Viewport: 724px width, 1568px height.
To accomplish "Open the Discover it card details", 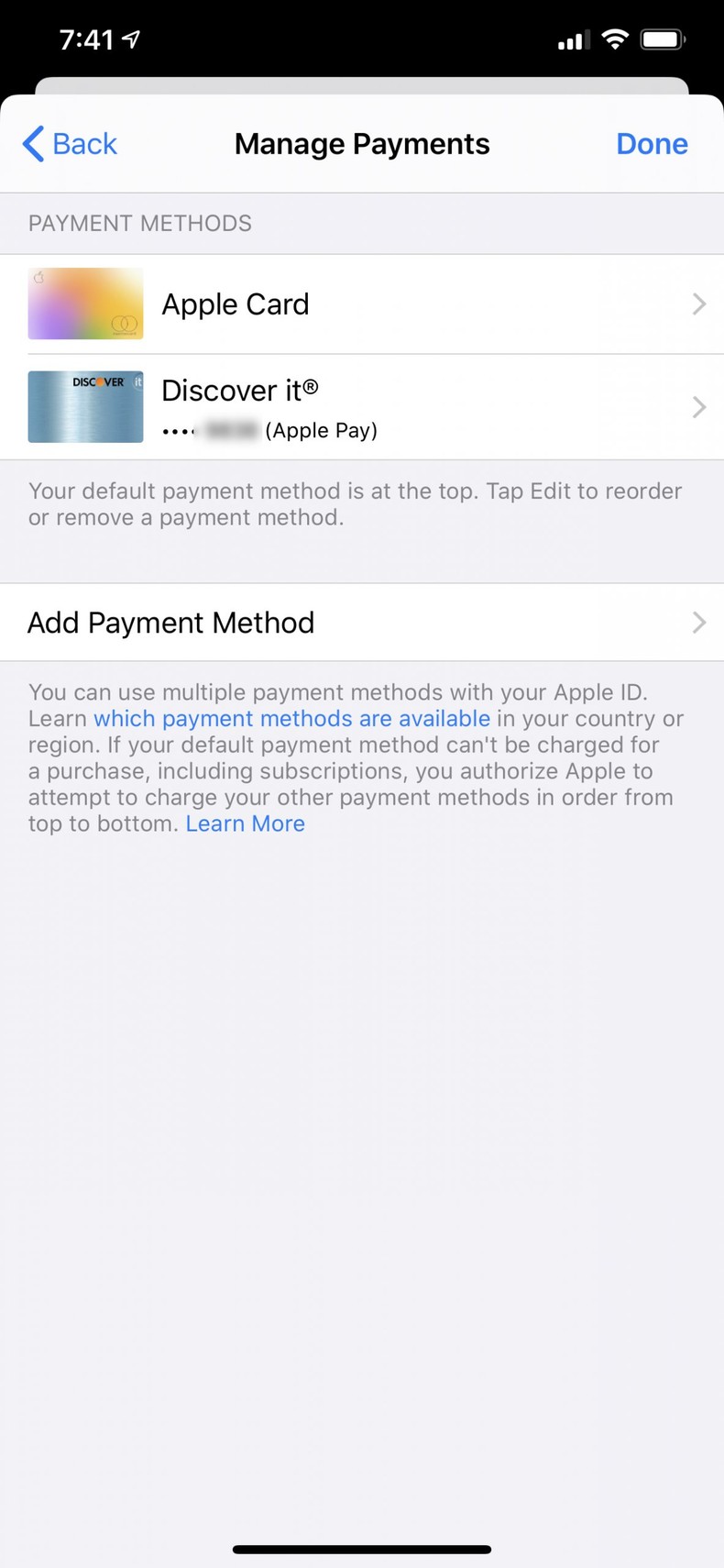I will tap(362, 407).
